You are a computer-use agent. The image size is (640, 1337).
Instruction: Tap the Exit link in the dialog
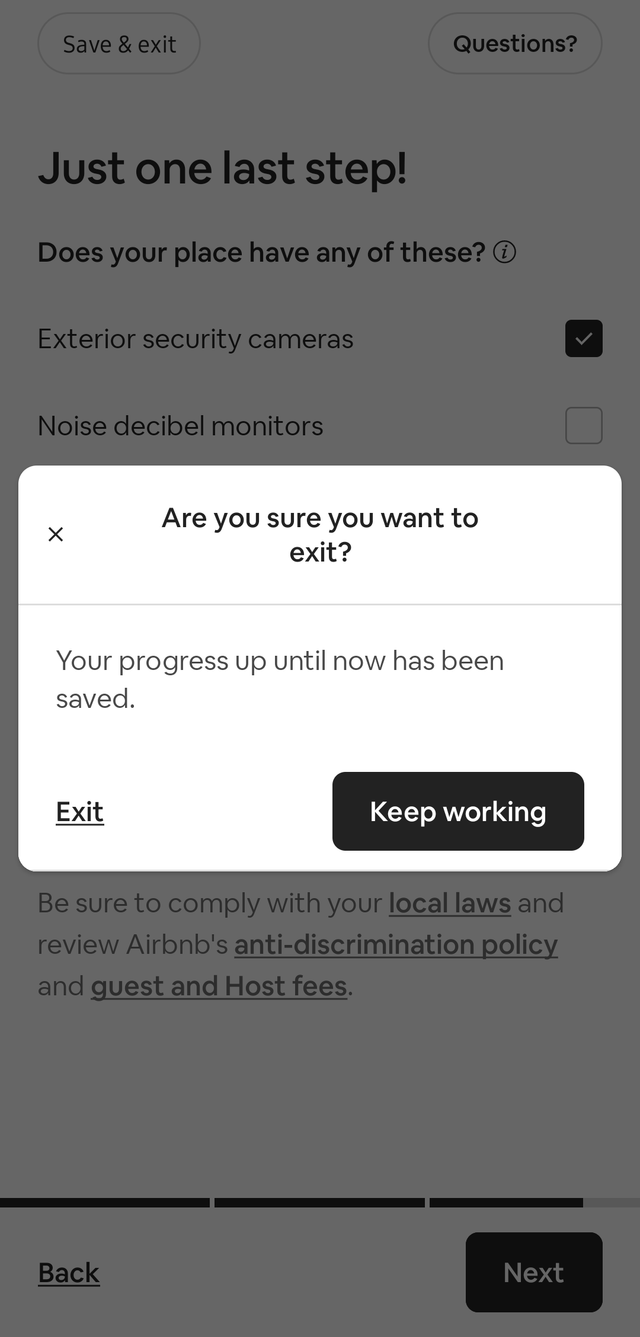80,812
